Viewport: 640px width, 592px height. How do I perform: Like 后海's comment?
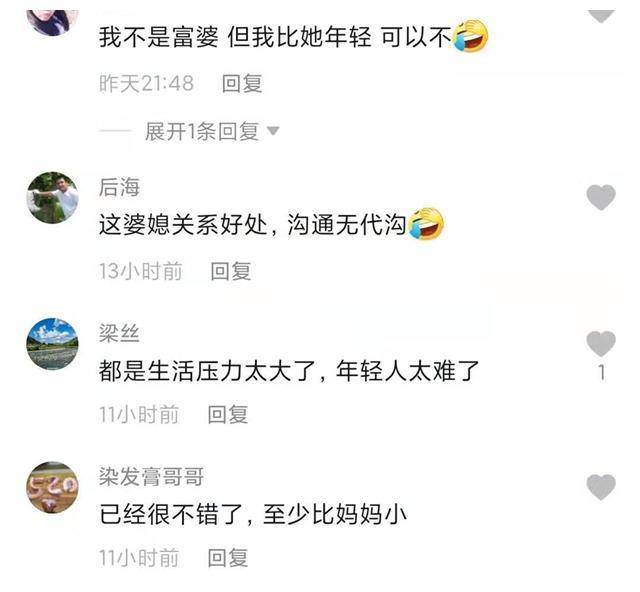point(601,197)
